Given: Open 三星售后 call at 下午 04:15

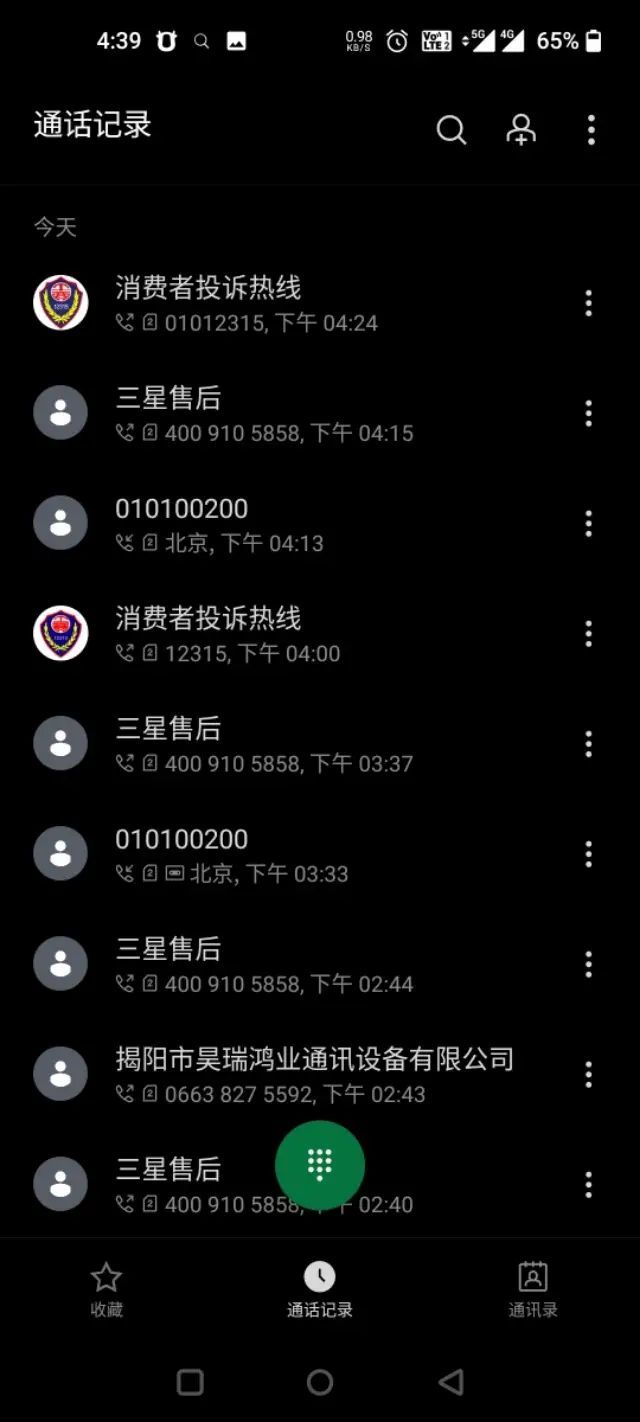Looking at the screenshot, I should pyautogui.click(x=300, y=414).
